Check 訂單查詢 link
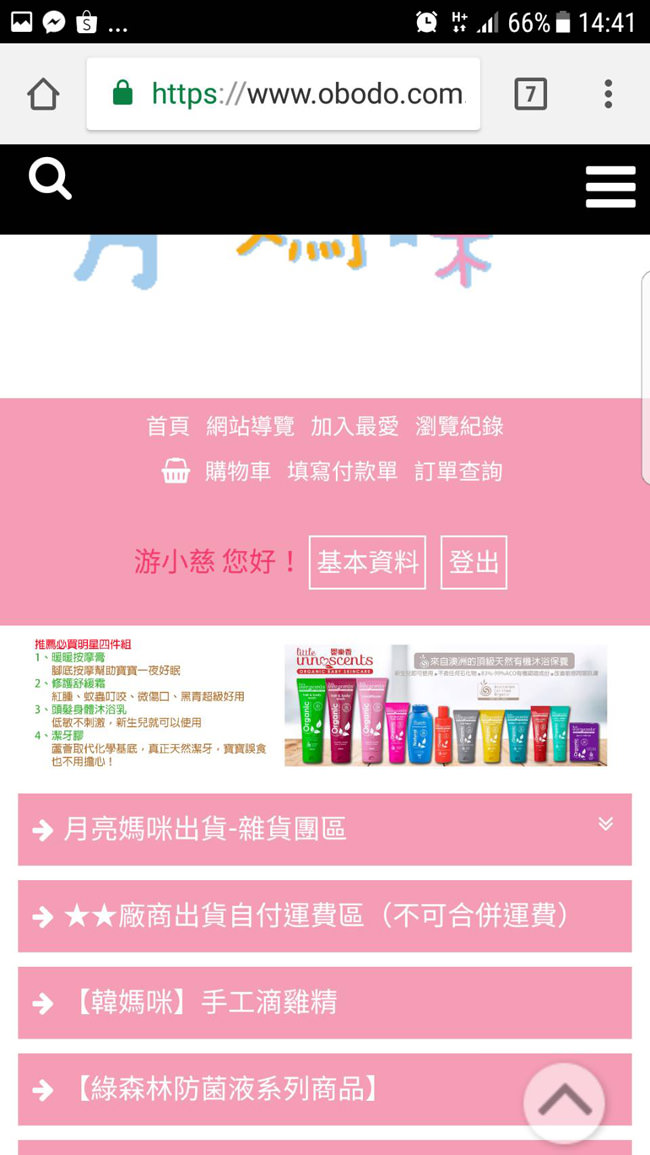 [x=458, y=472]
